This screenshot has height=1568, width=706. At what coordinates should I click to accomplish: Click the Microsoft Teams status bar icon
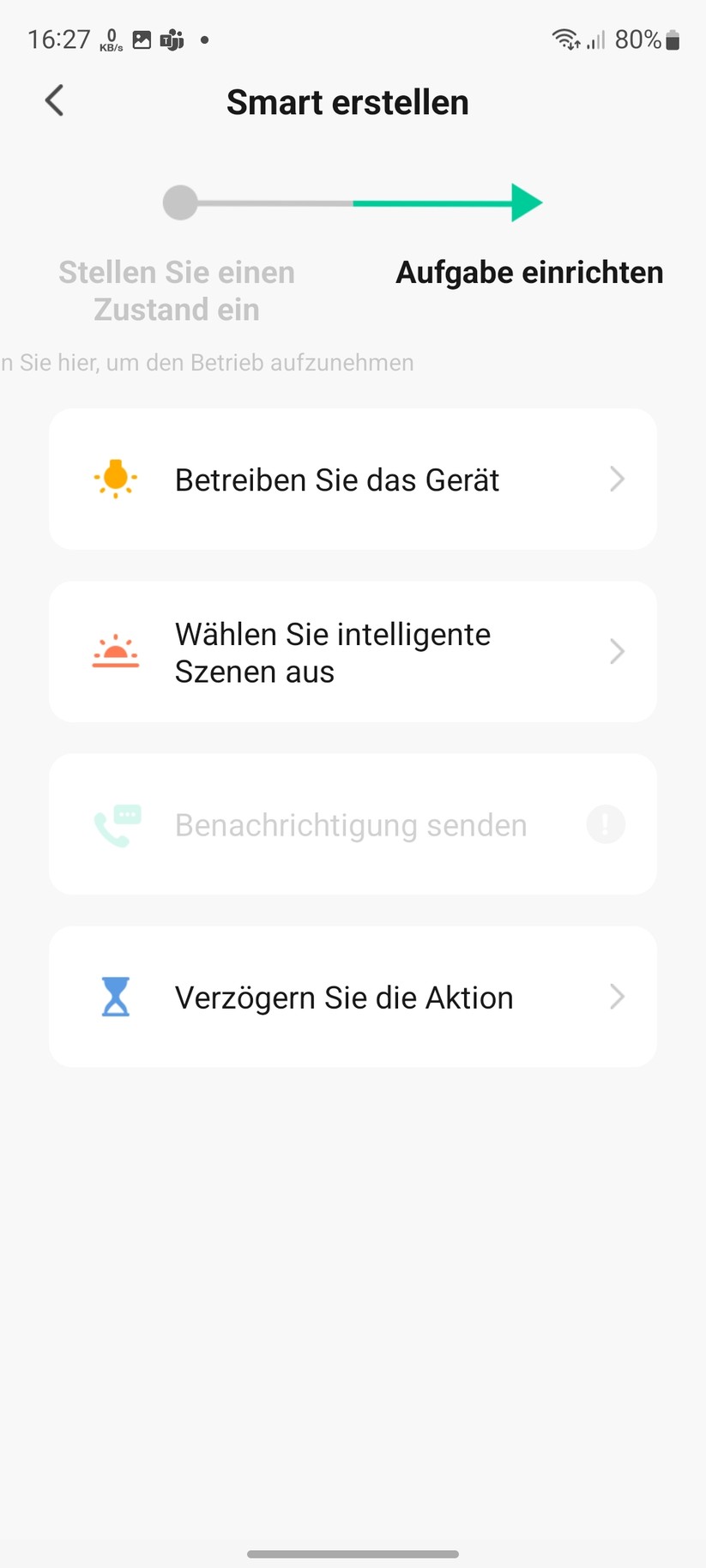coord(171,39)
